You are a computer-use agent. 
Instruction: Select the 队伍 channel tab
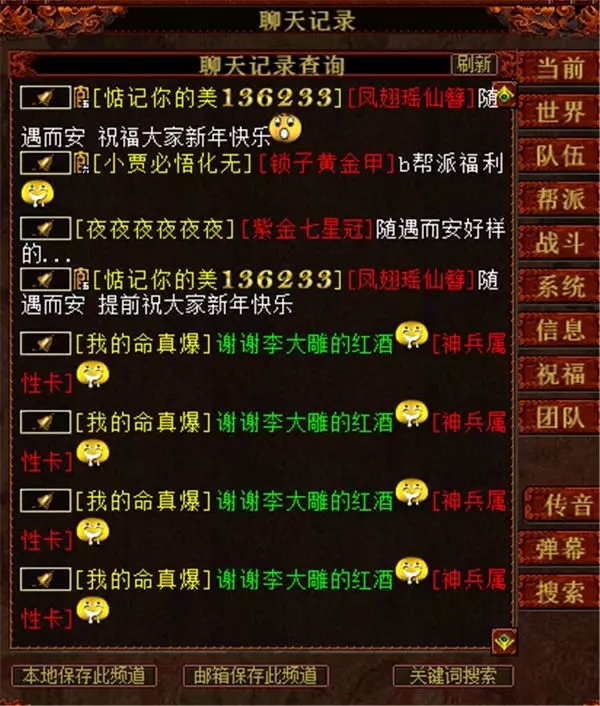560,155
